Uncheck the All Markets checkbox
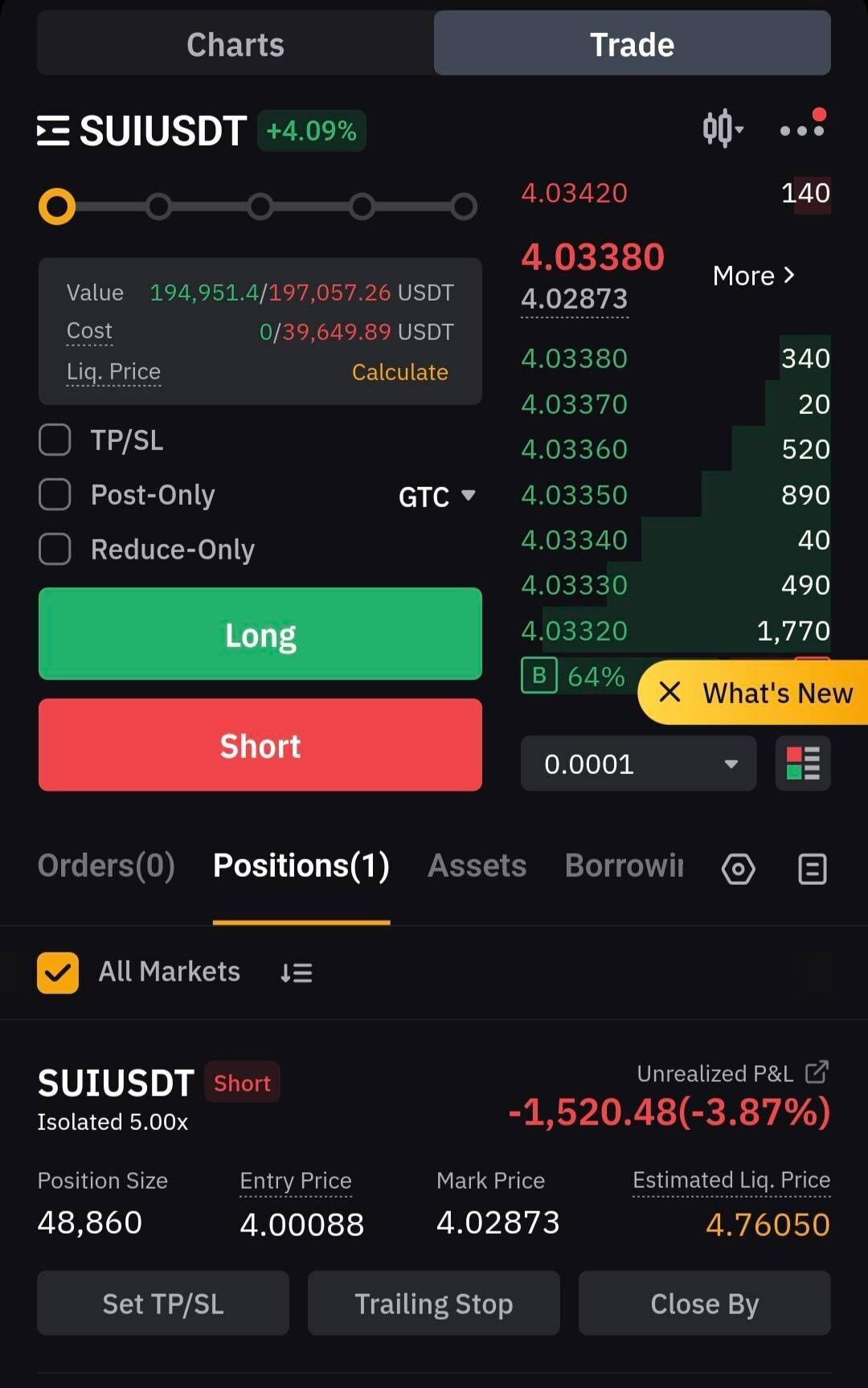The height and width of the screenshot is (1388, 868). click(58, 972)
